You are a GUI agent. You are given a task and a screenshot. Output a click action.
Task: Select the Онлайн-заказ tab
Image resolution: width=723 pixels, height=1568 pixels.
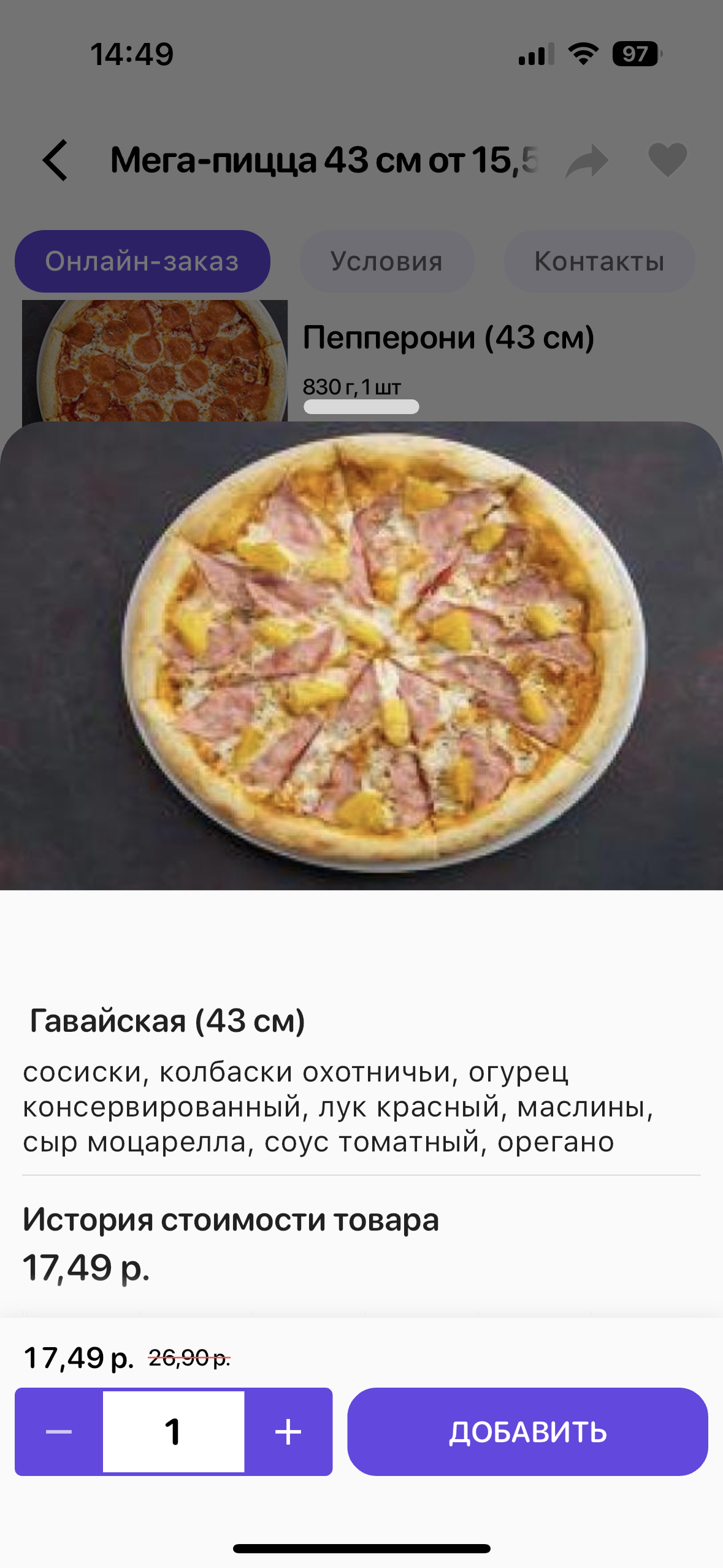(142, 261)
